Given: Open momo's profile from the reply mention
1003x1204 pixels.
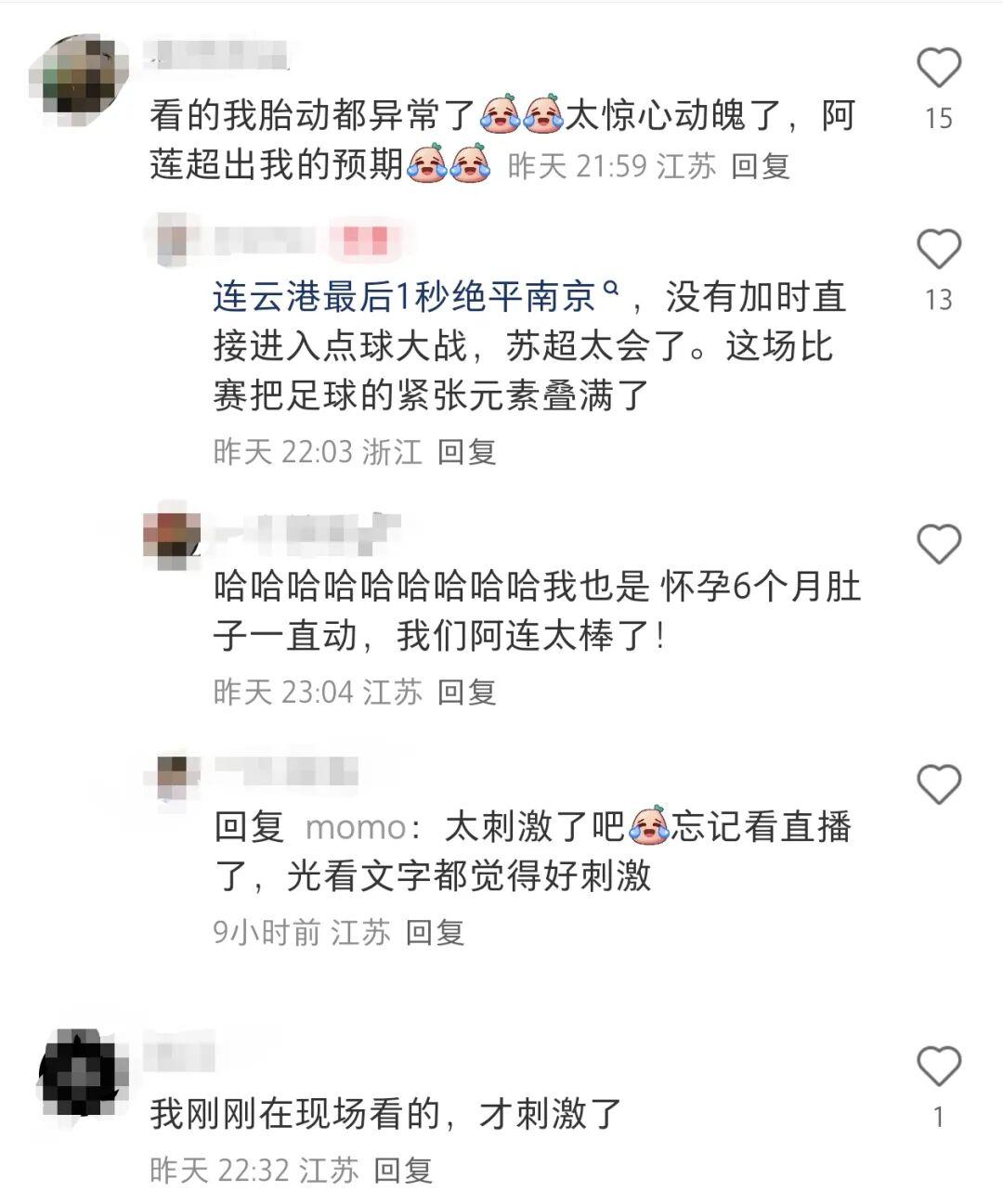Looking at the screenshot, I should point(356,827).
